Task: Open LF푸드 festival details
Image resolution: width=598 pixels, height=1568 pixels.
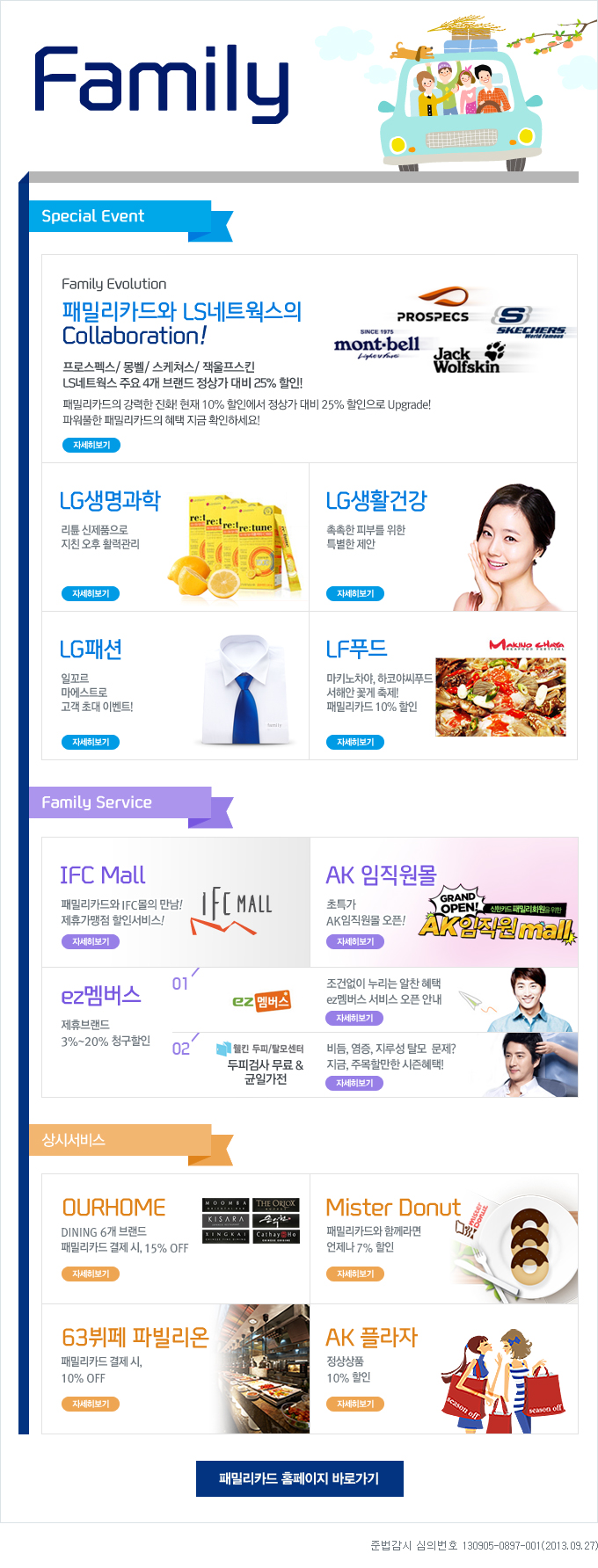Action: 354,742
